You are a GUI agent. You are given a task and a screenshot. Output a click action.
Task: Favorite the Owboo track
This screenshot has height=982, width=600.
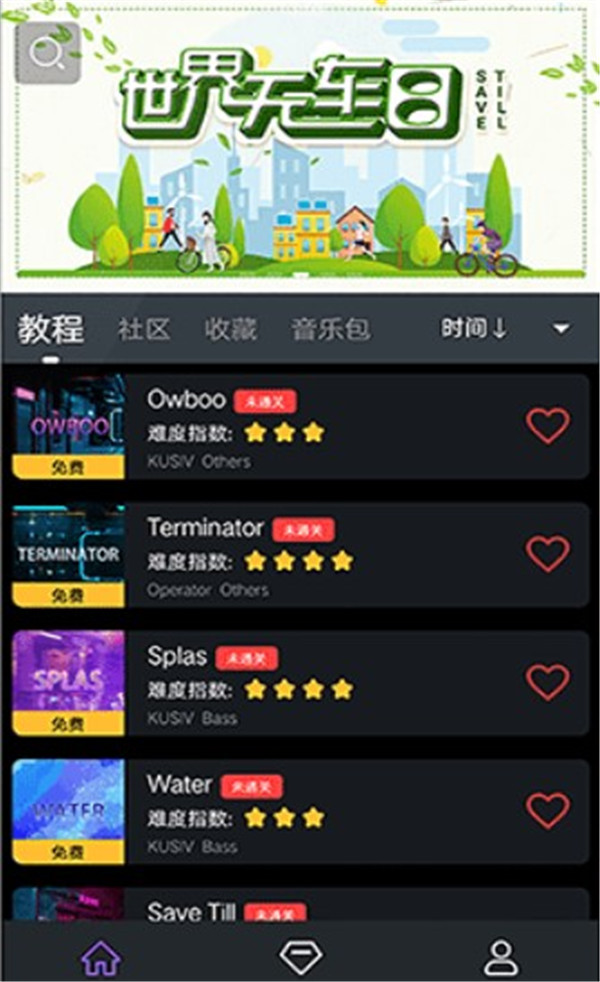pyautogui.click(x=547, y=426)
